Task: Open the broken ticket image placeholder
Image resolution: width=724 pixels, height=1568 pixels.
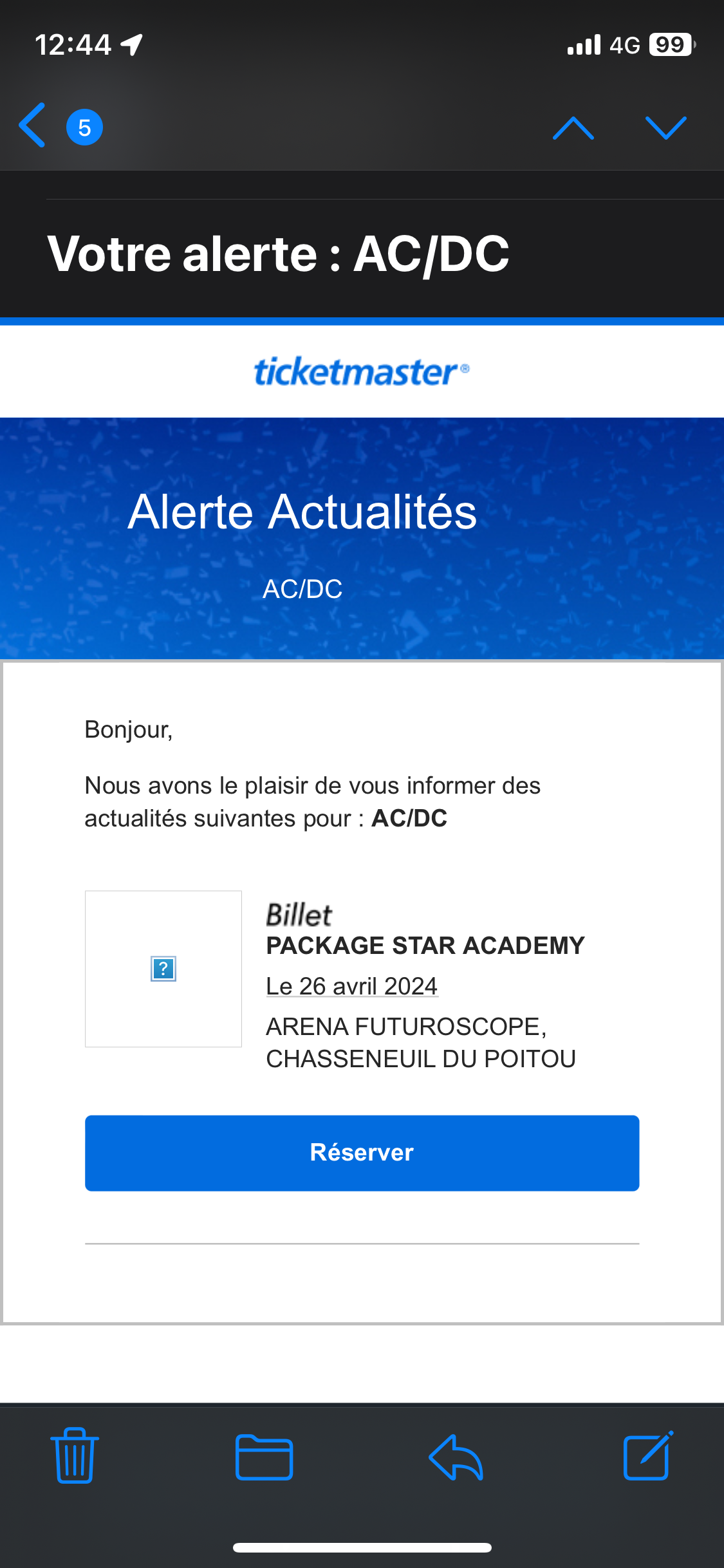Action: (163, 969)
